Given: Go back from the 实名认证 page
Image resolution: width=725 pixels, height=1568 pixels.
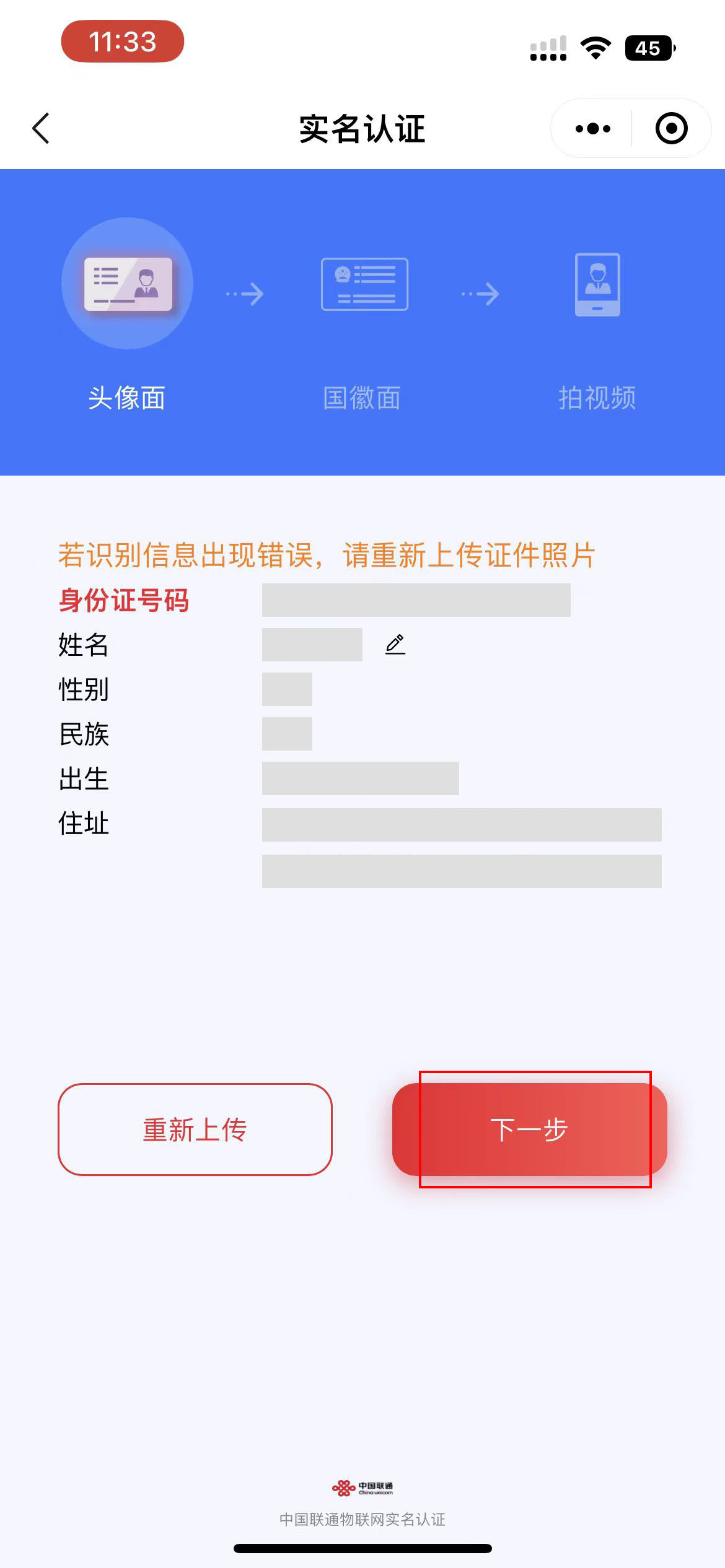Looking at the screenshot, I should pyautogui.click(x=41, y=128).
